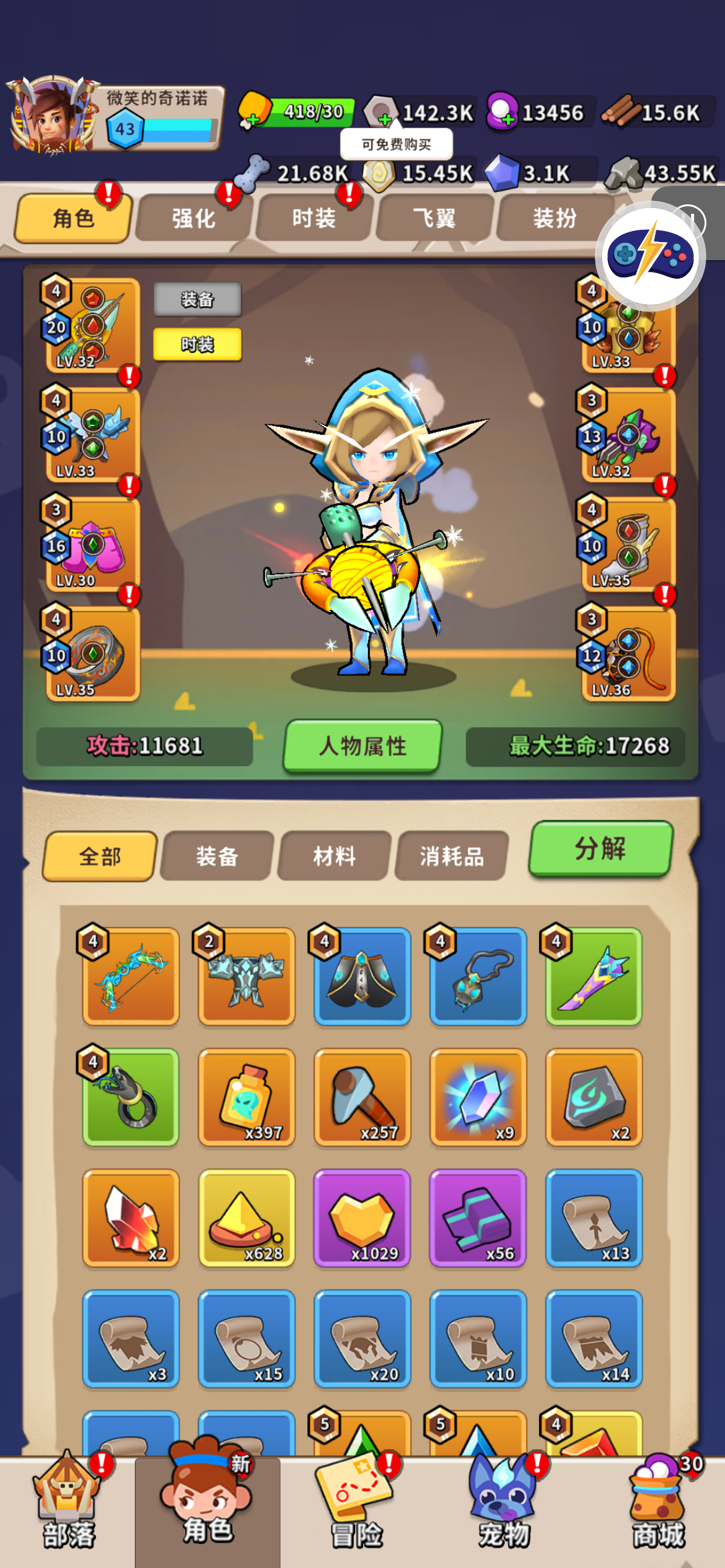Switch to the 飞翼 tab
The height and width of the screenshot is (1568, 725).
click(434, 219)
